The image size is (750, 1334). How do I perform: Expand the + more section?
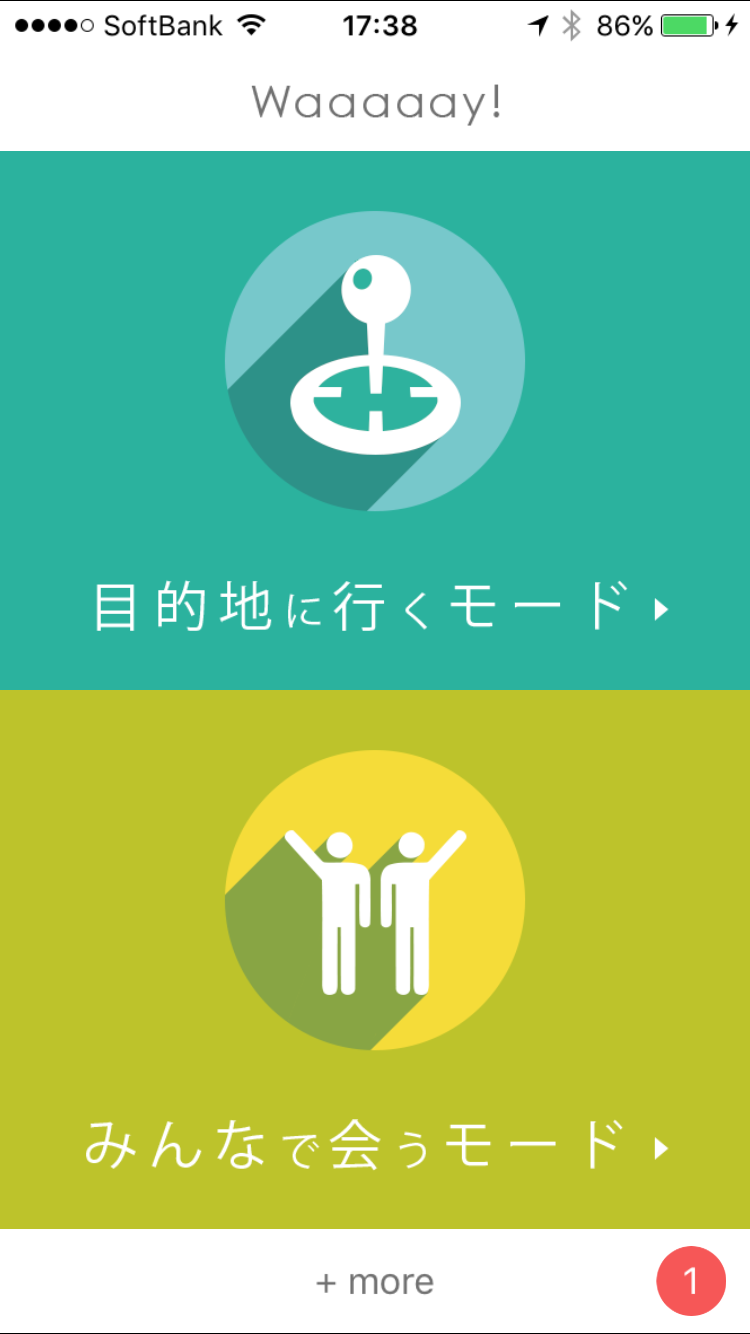click(x=375, y=1282)
